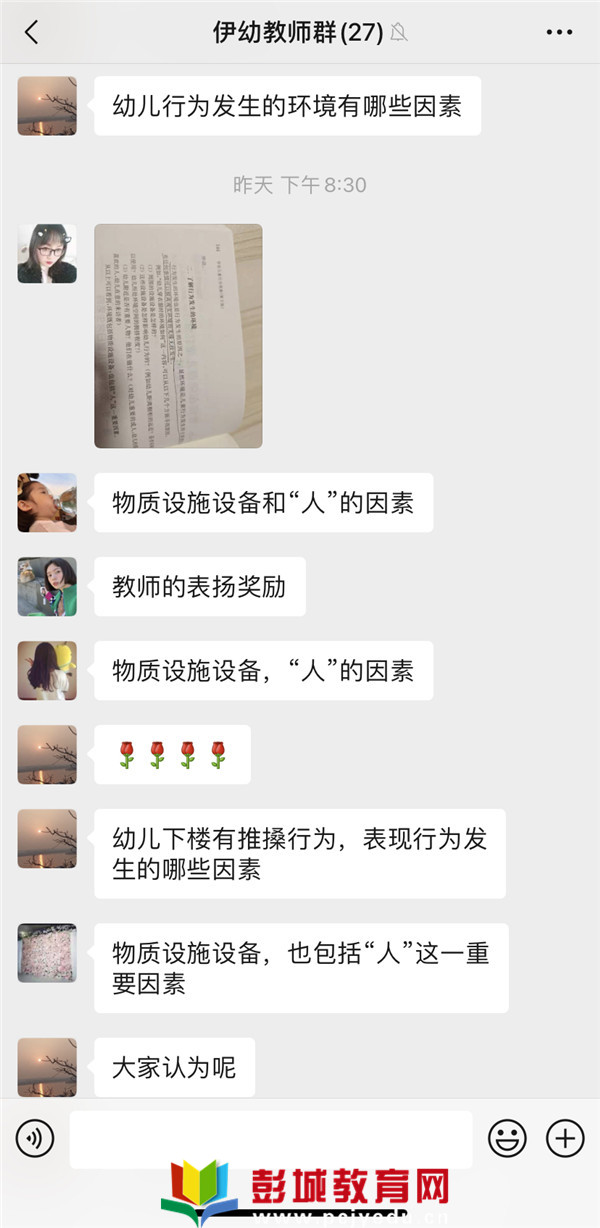Go back from the 伊幼教师群 chat
The width and height of the screenshot is (600, 1228).
(31, 32)
